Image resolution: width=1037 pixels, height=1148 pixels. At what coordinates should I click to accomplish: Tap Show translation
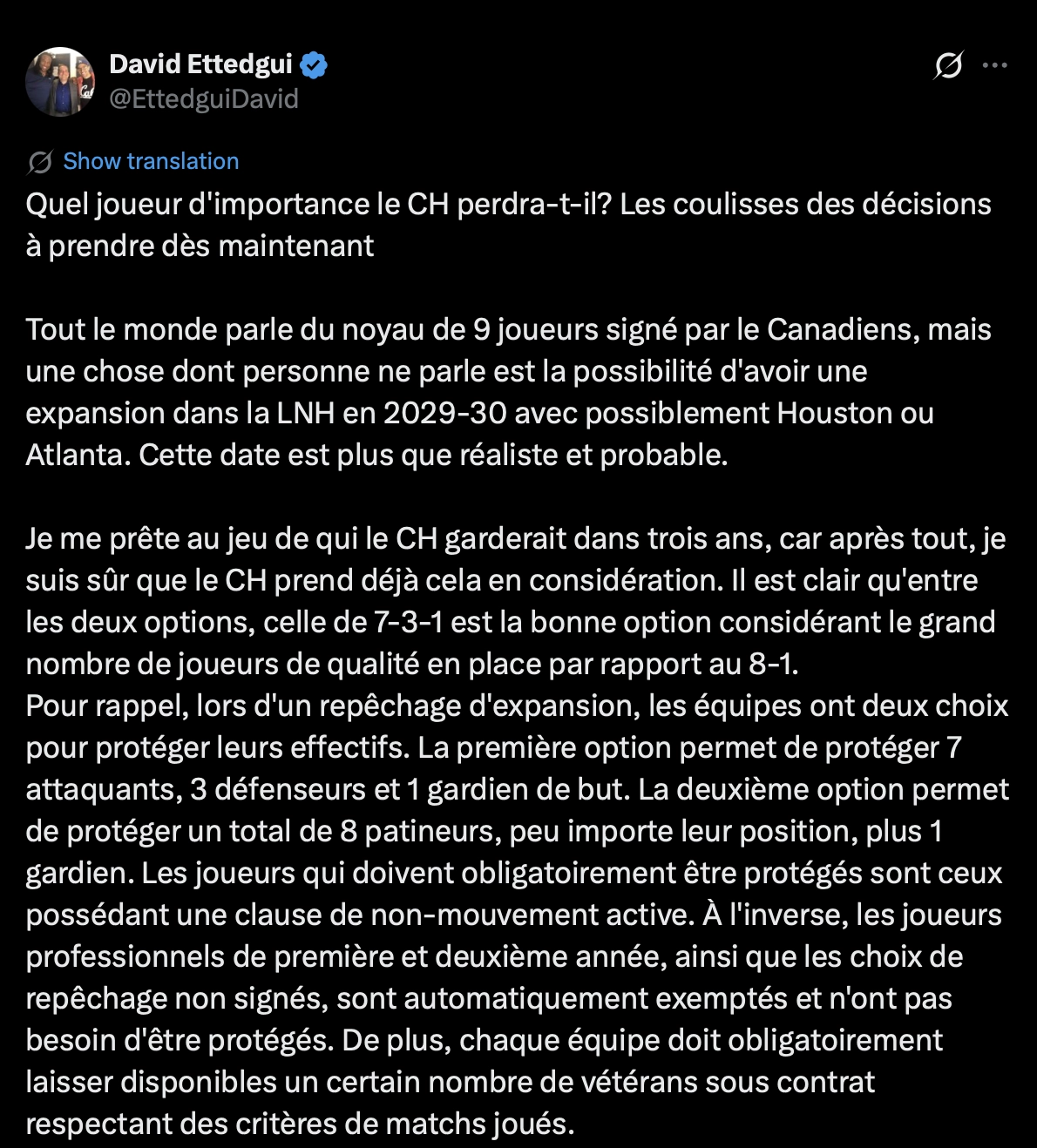151,161
